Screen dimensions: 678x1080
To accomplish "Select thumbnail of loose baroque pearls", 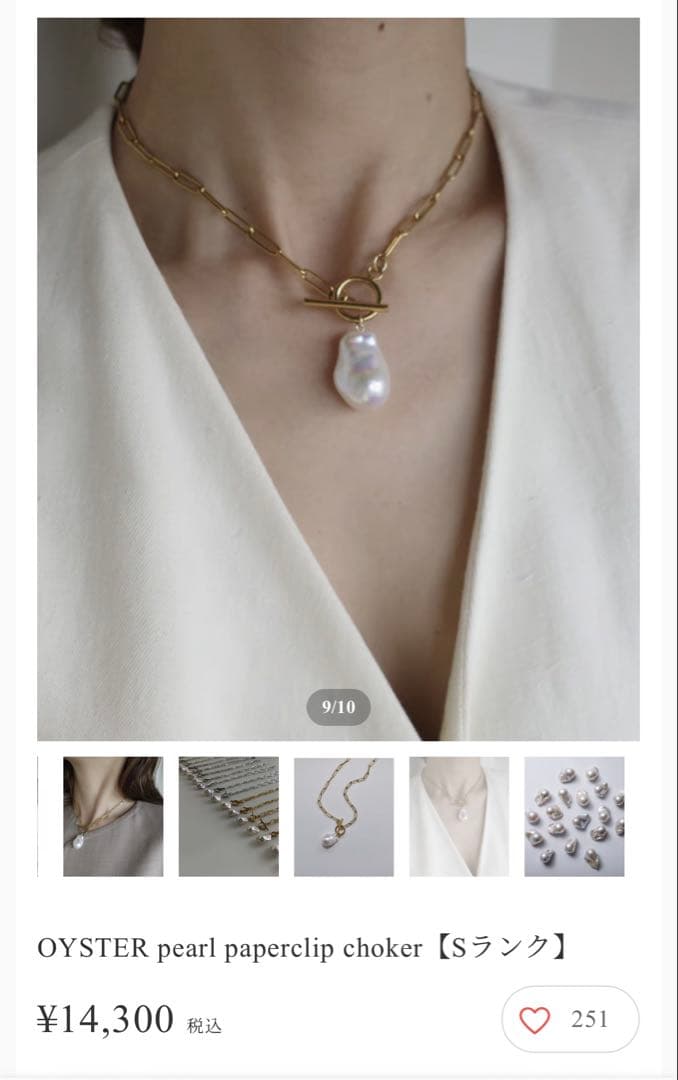I will pos(574,816).
